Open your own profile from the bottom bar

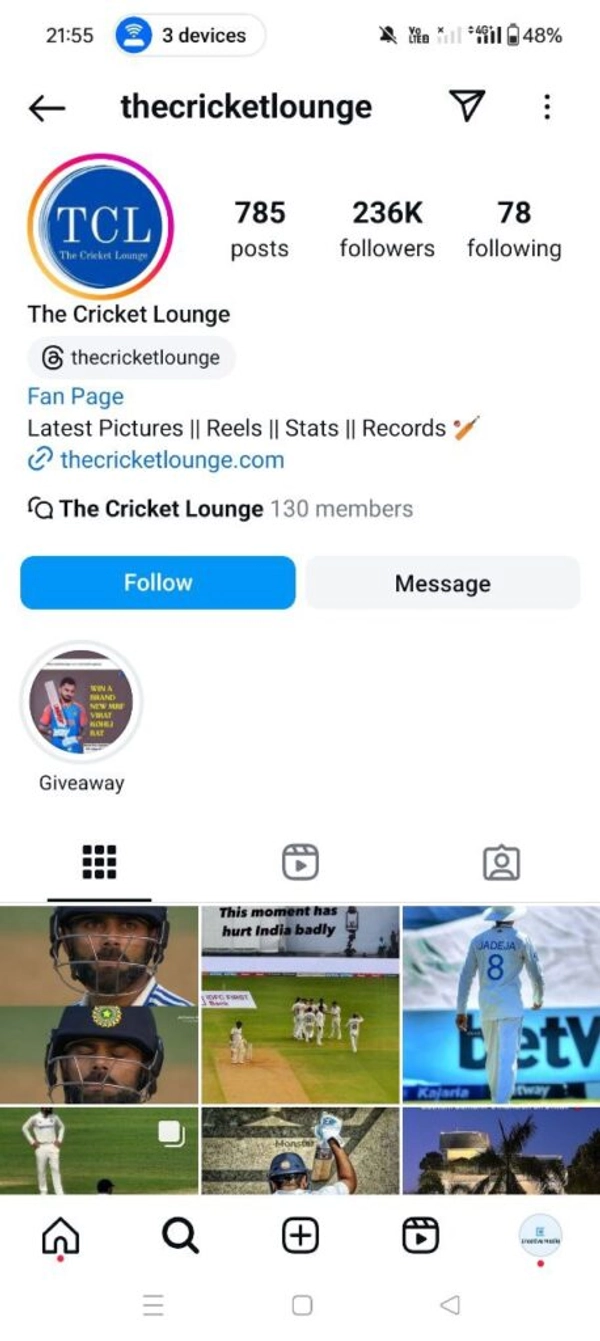click(540, 1237)
